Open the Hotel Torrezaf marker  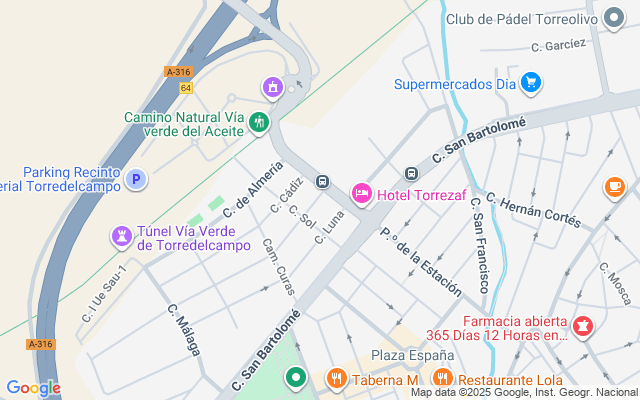point(361,192)
